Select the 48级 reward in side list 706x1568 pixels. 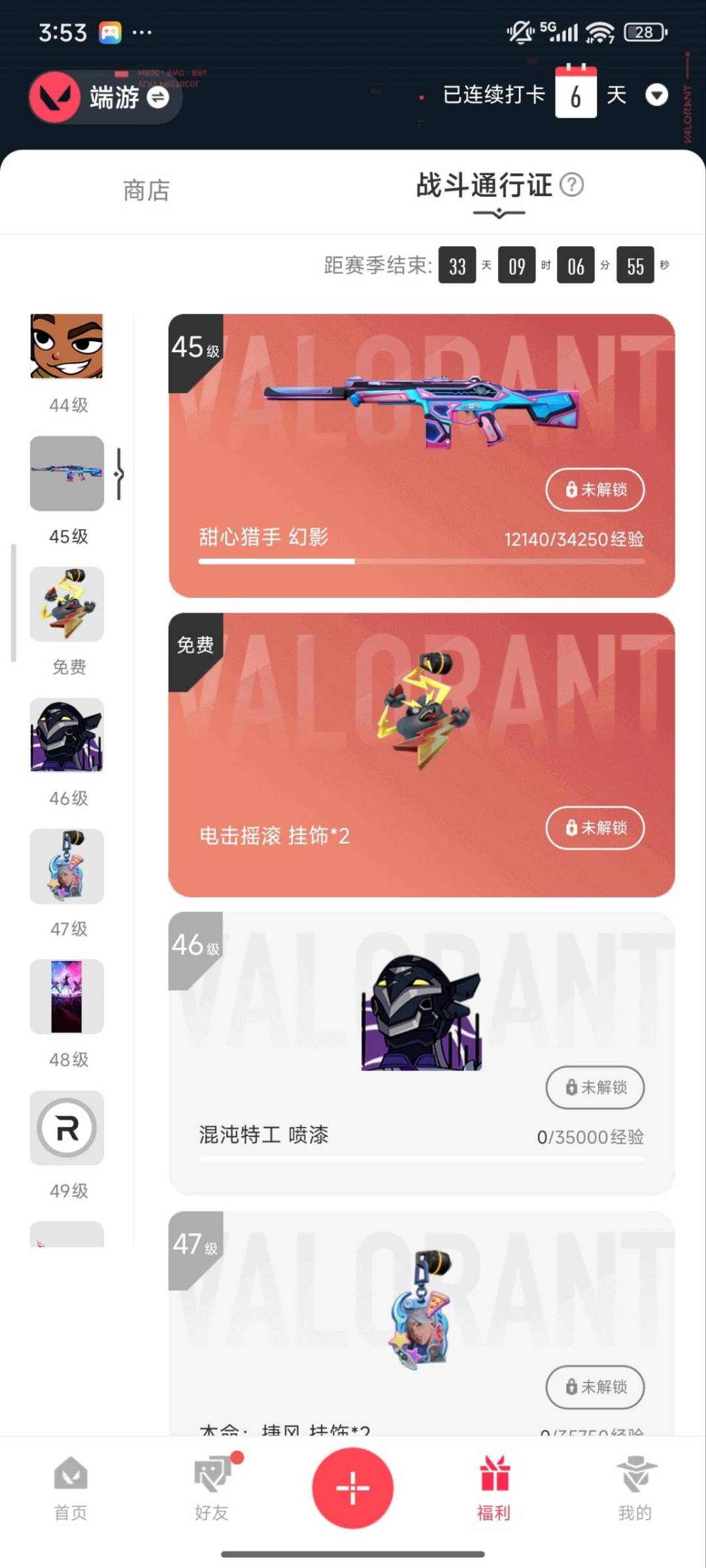click(67, 997)
